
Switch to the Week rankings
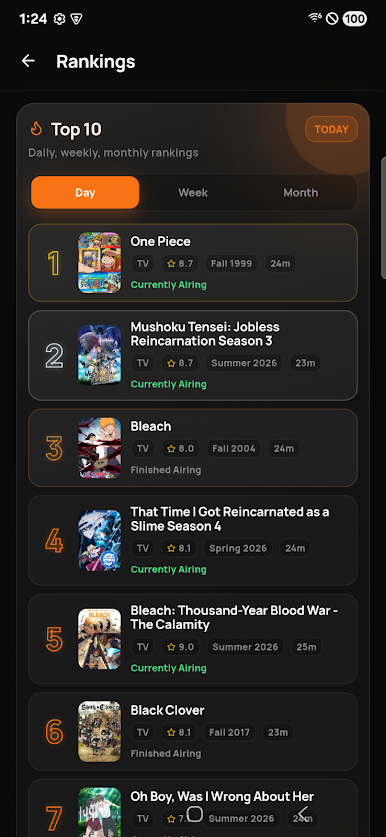pos(193,193)
